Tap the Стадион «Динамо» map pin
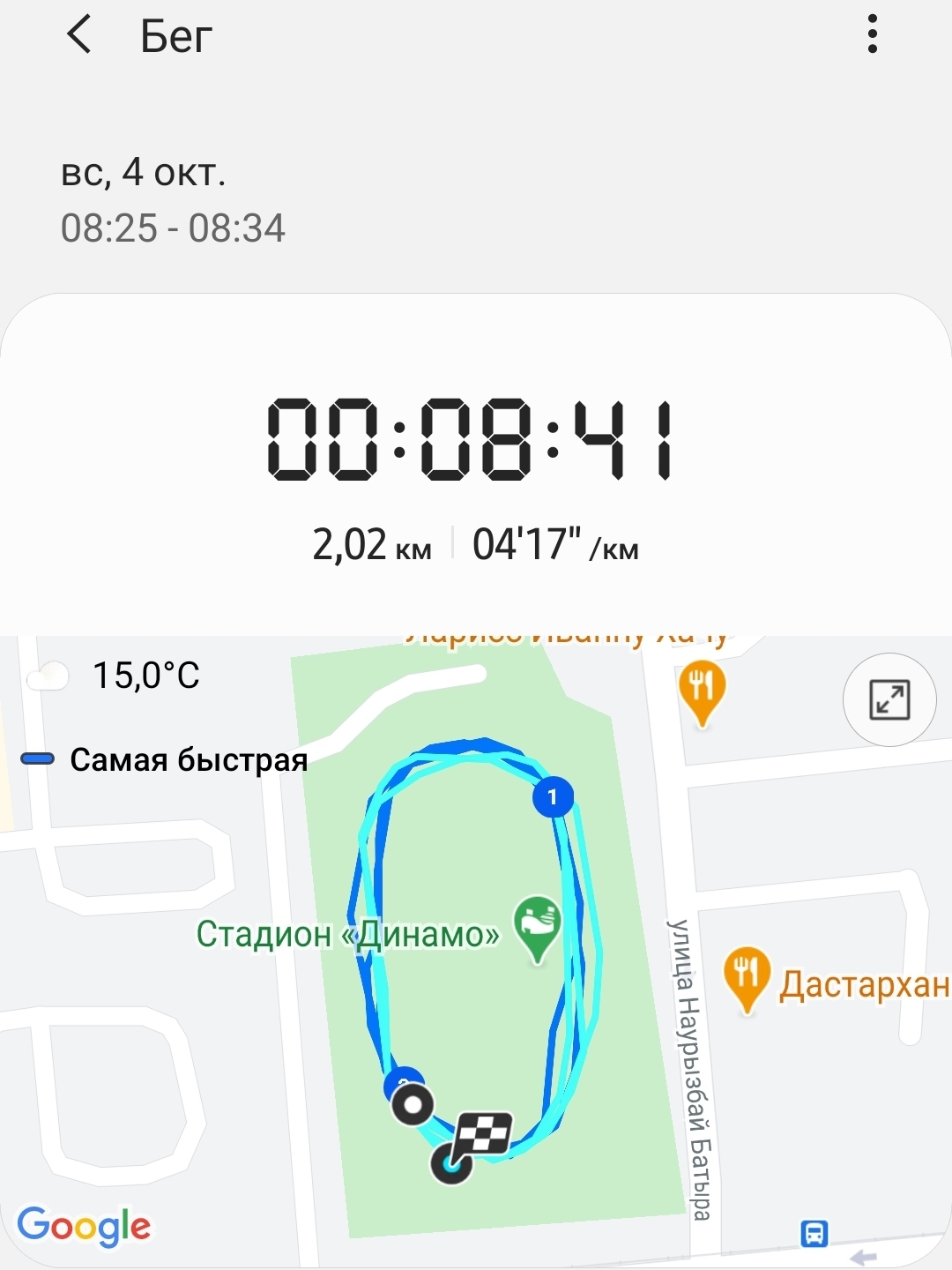 [x=538, y=928]
